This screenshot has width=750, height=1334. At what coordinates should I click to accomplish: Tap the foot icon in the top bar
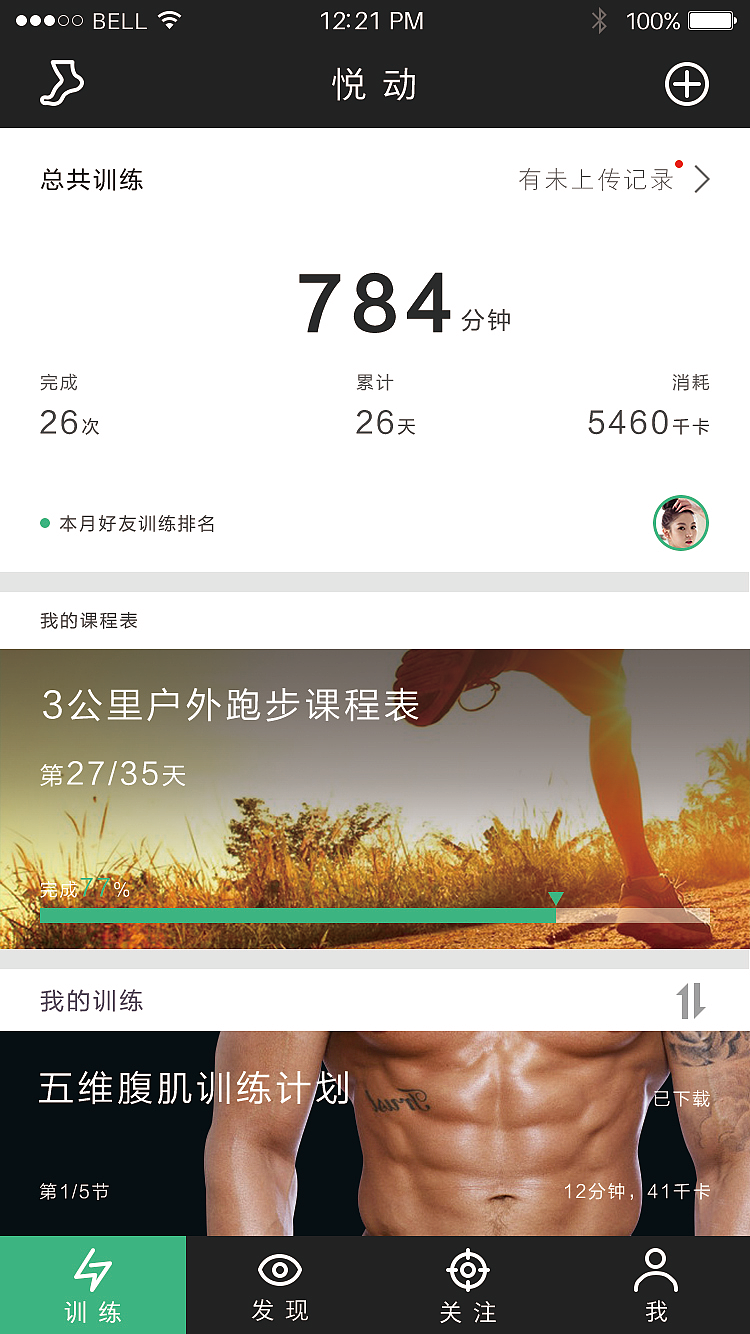coord(62,84)
